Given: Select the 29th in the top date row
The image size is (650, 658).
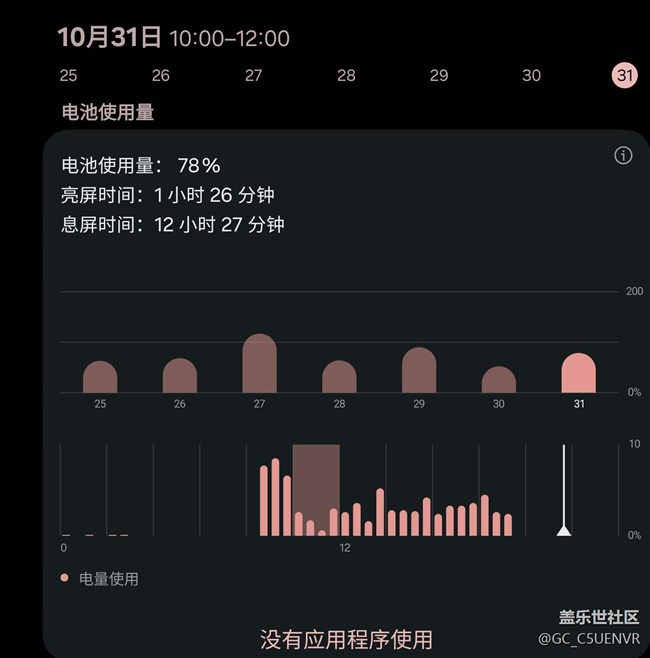Looking at the screenshot, I should (439, 75).
